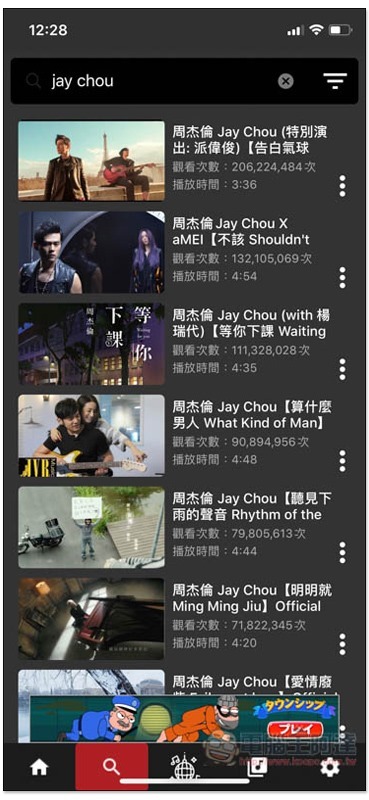
Task: Open more options for the 告白氣球 video
Action: point(342,186)
